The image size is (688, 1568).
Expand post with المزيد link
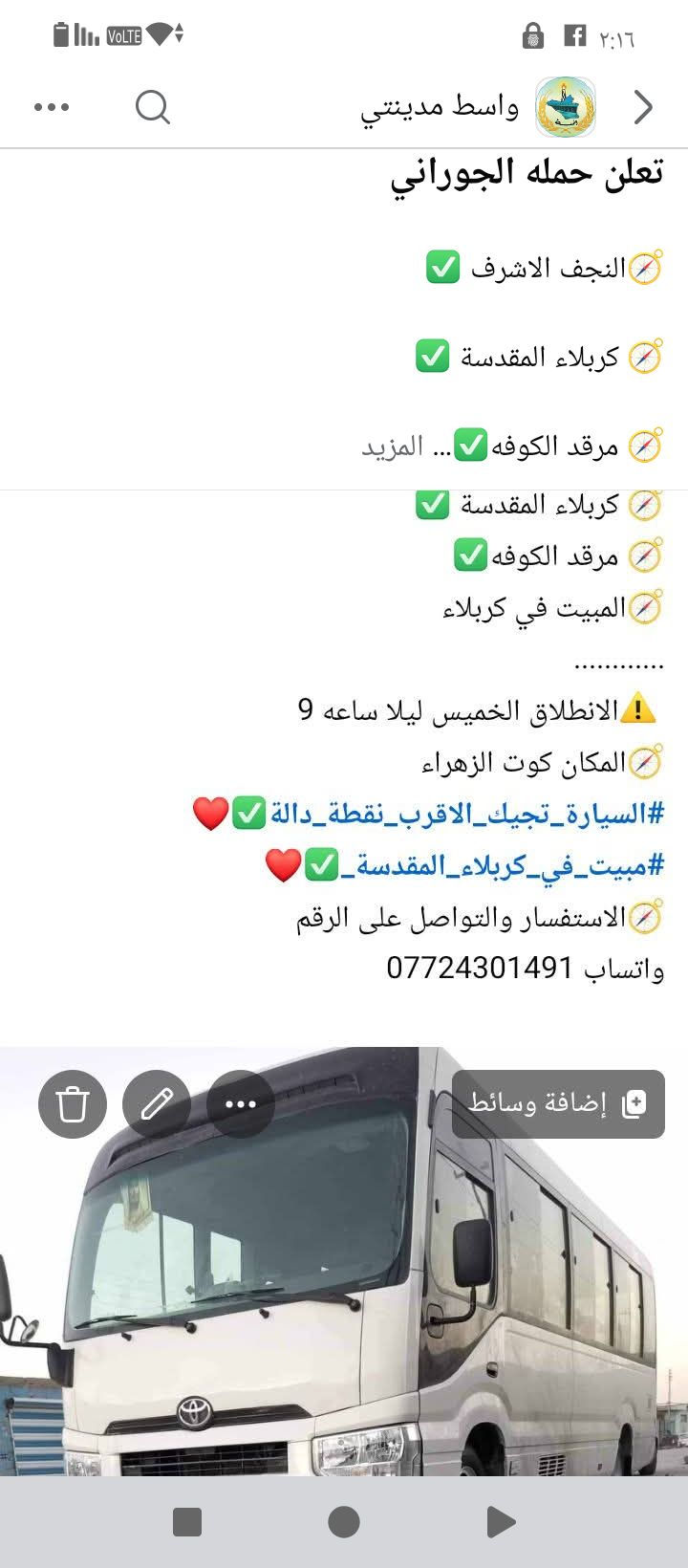click(x=392, y=447)
